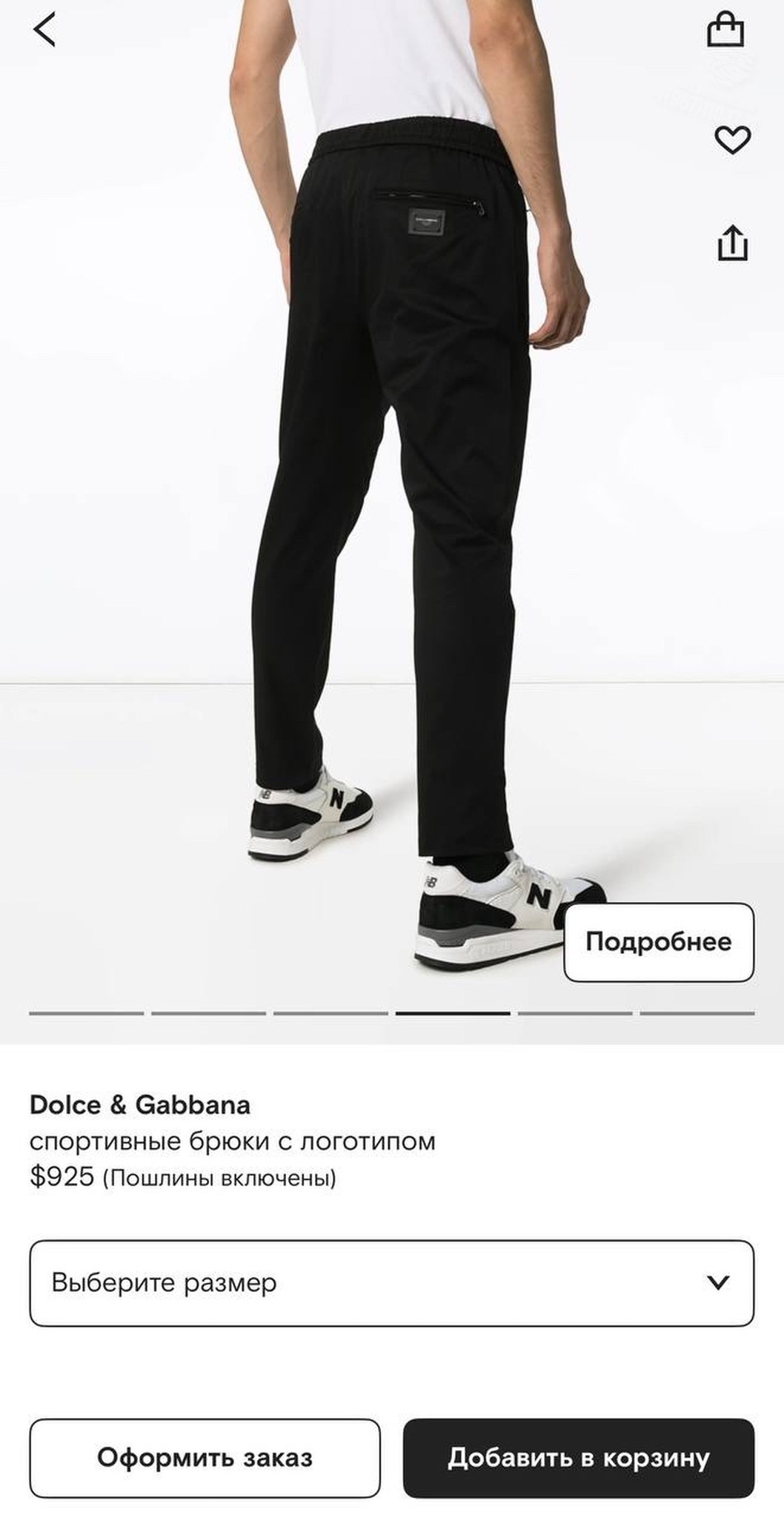
Task: Add the trousers to wishlist with the heart
Action: coord(732,139)
